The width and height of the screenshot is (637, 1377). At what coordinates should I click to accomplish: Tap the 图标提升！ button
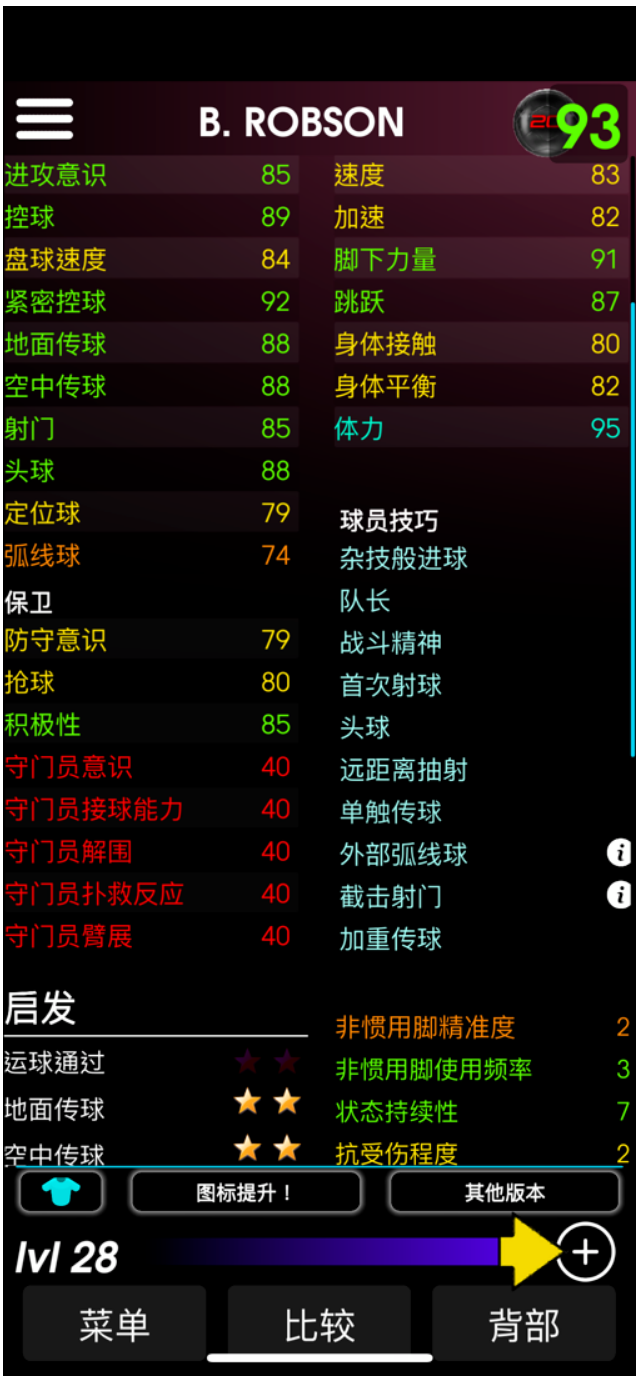click(x=245, y=1192)
